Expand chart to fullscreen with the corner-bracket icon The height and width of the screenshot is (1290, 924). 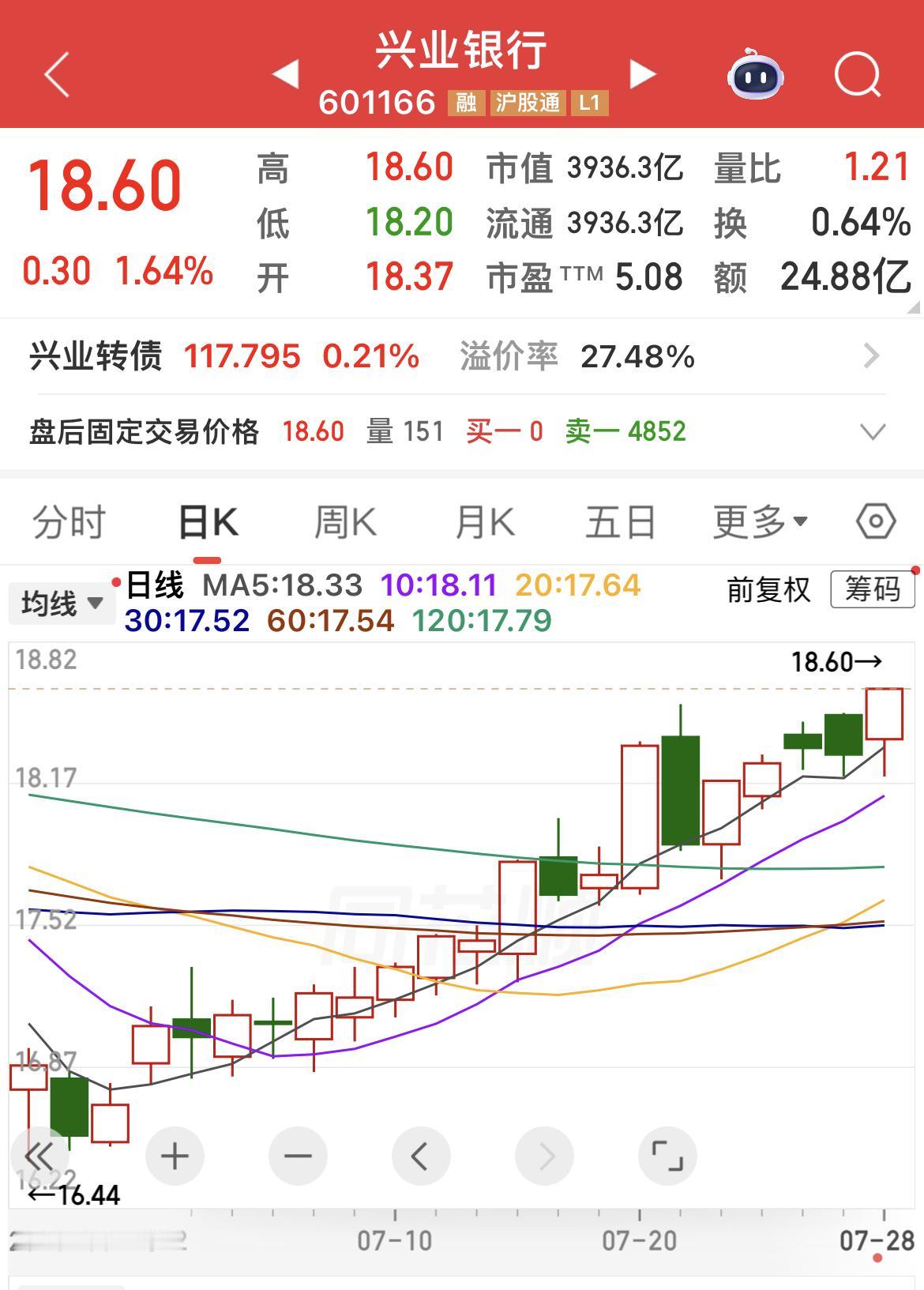(x=667, y=1156)
